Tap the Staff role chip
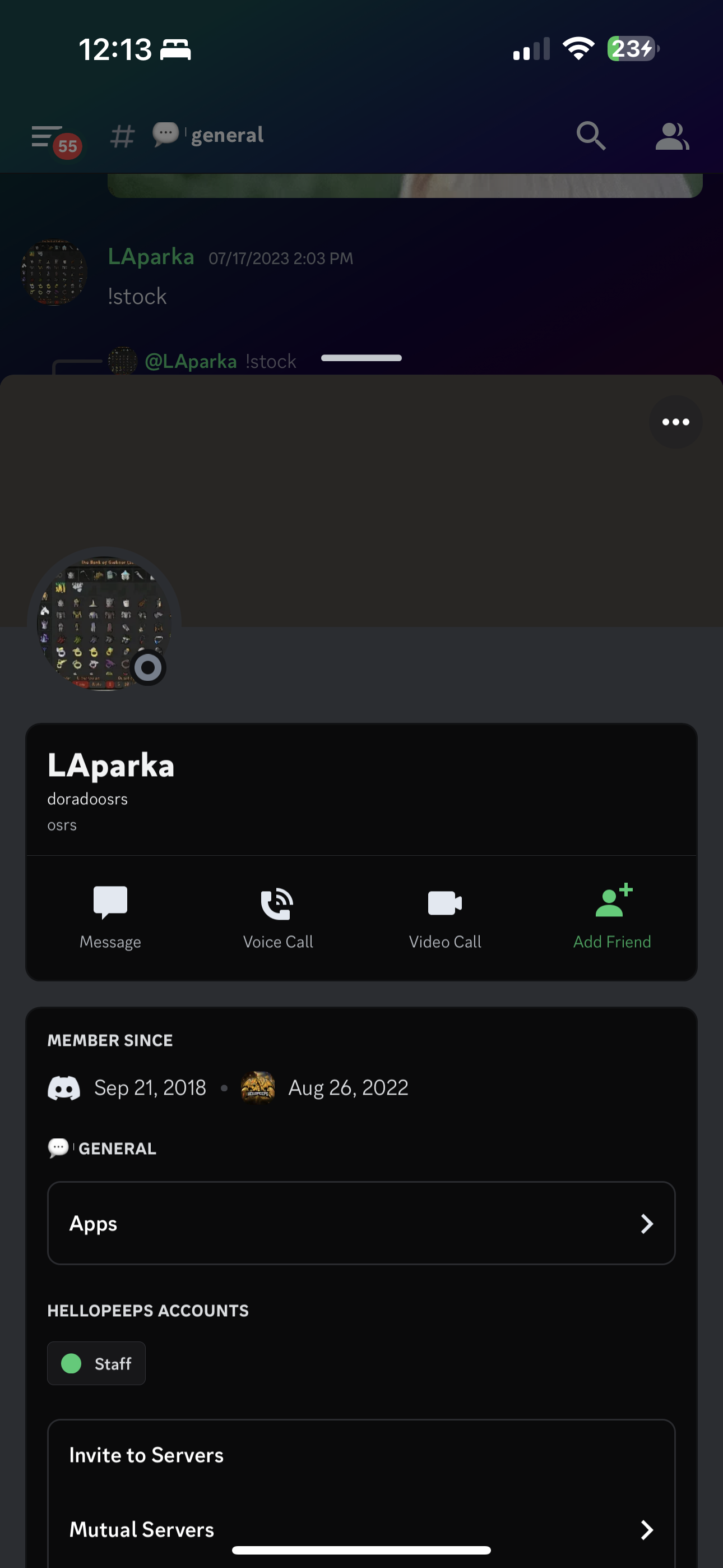Image resolution: width=723 pixels, height=1568 pixels. pos(97,1363)
